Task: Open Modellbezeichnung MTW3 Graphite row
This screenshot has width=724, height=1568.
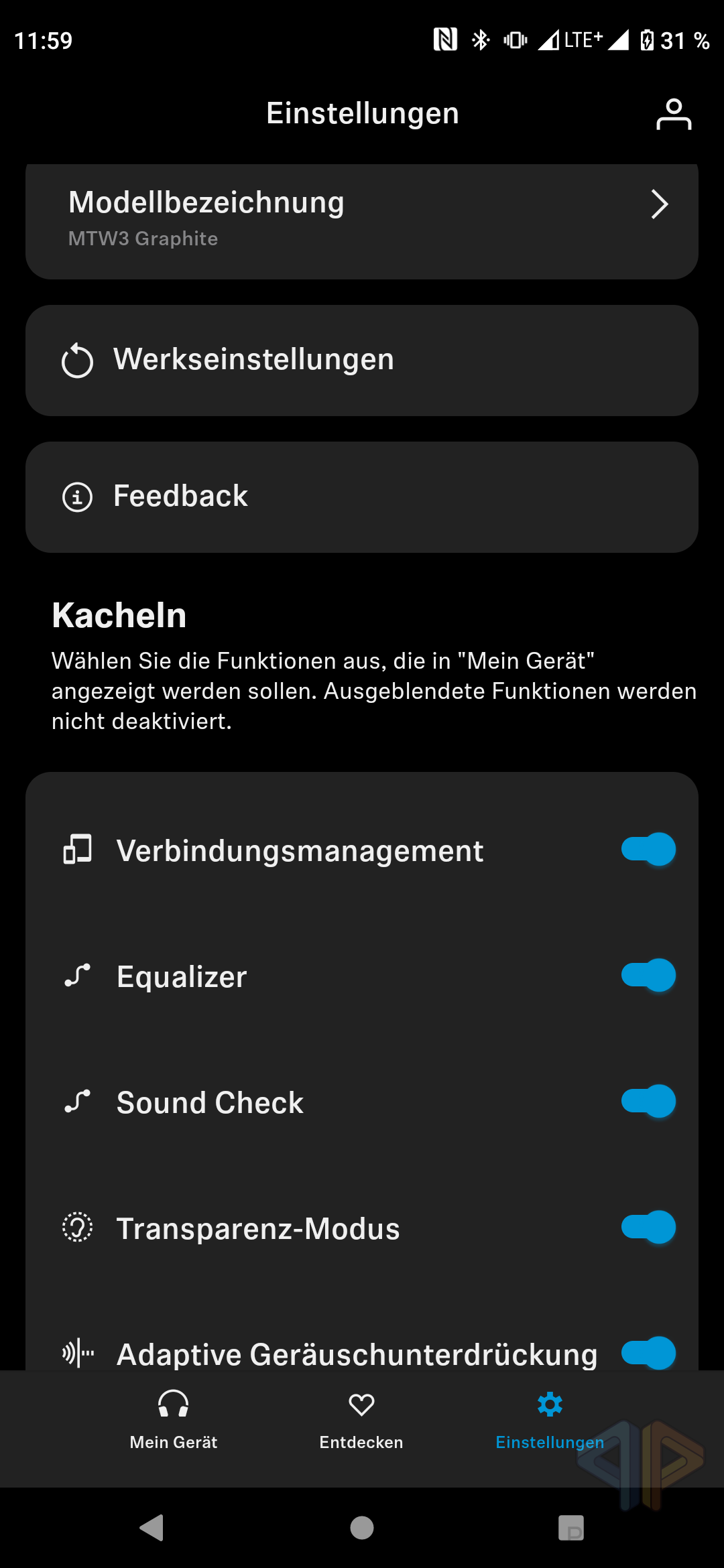Action: tap(362, 221)
